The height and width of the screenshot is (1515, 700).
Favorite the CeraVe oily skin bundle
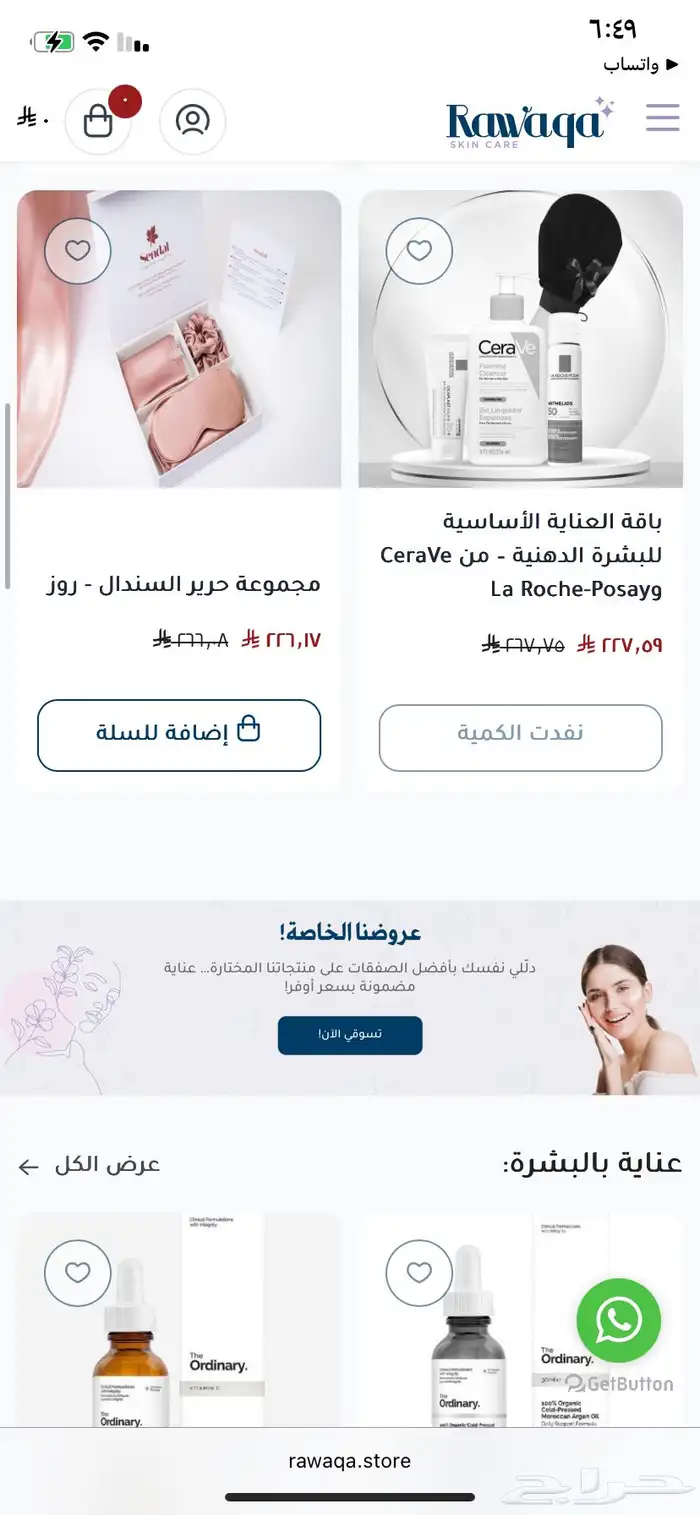click(x=419, y=251)
